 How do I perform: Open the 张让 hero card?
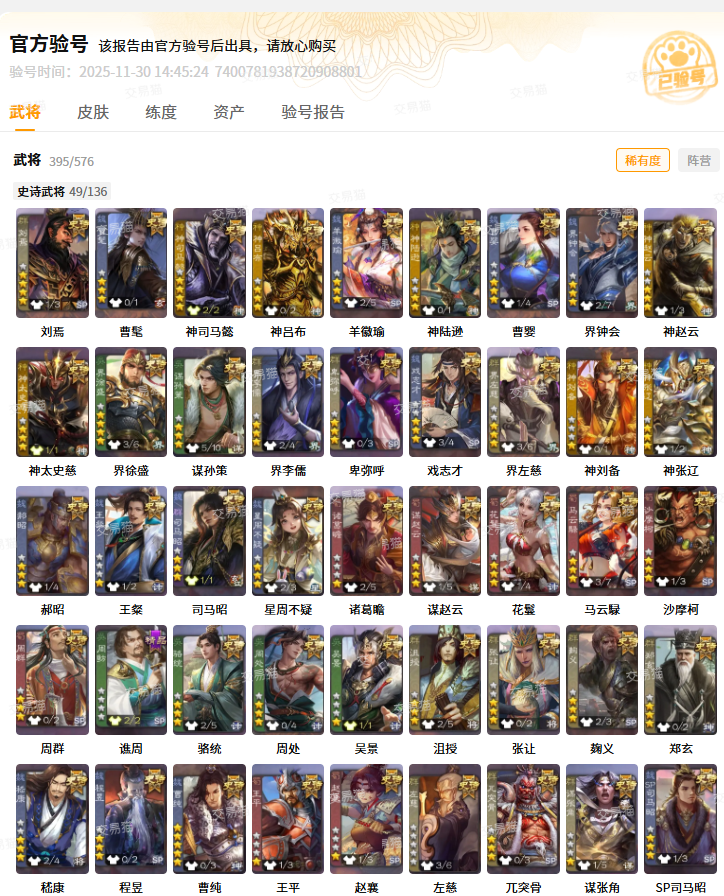523,680
